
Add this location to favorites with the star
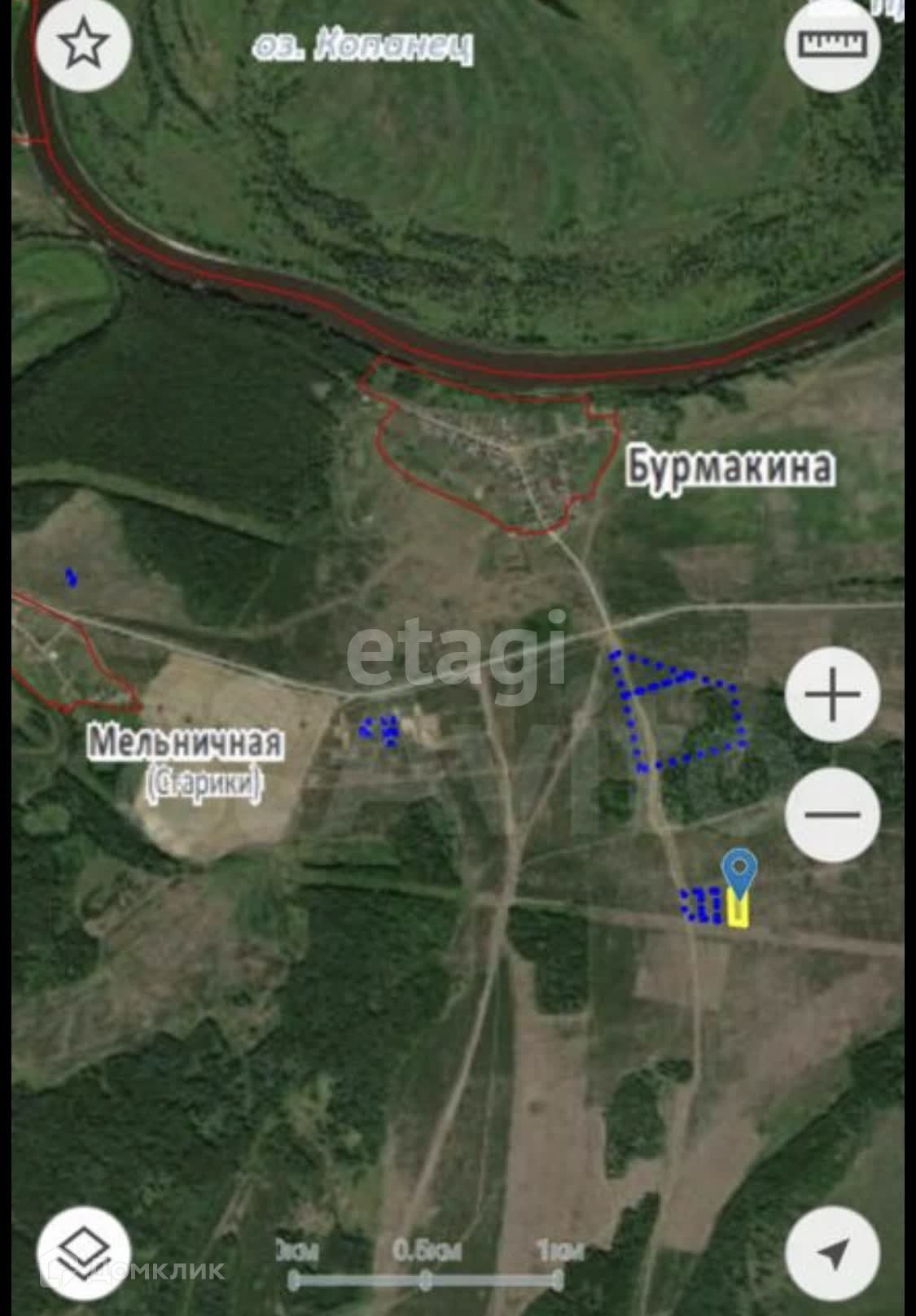pyautogui.click(x=84, y=44)
